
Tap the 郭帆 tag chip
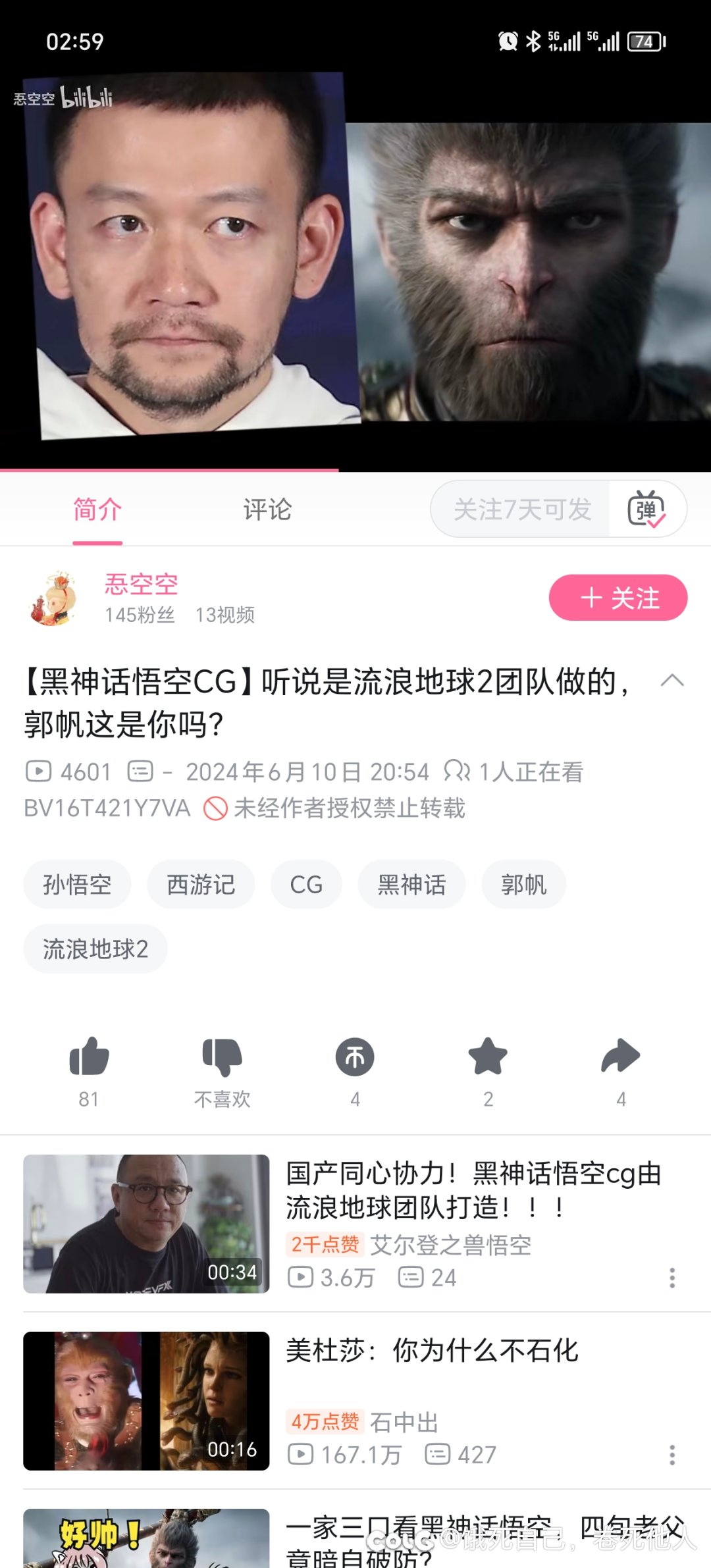coord(523,884)
